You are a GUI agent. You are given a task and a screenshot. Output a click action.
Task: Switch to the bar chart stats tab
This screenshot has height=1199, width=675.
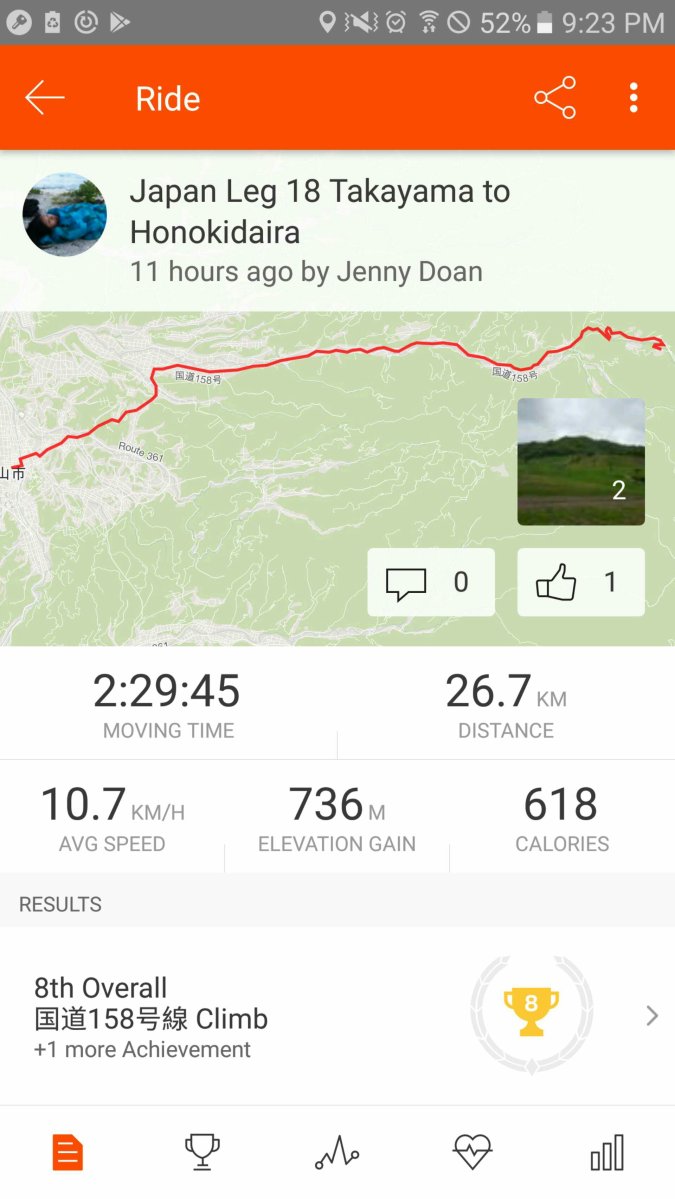[607, 1153]
